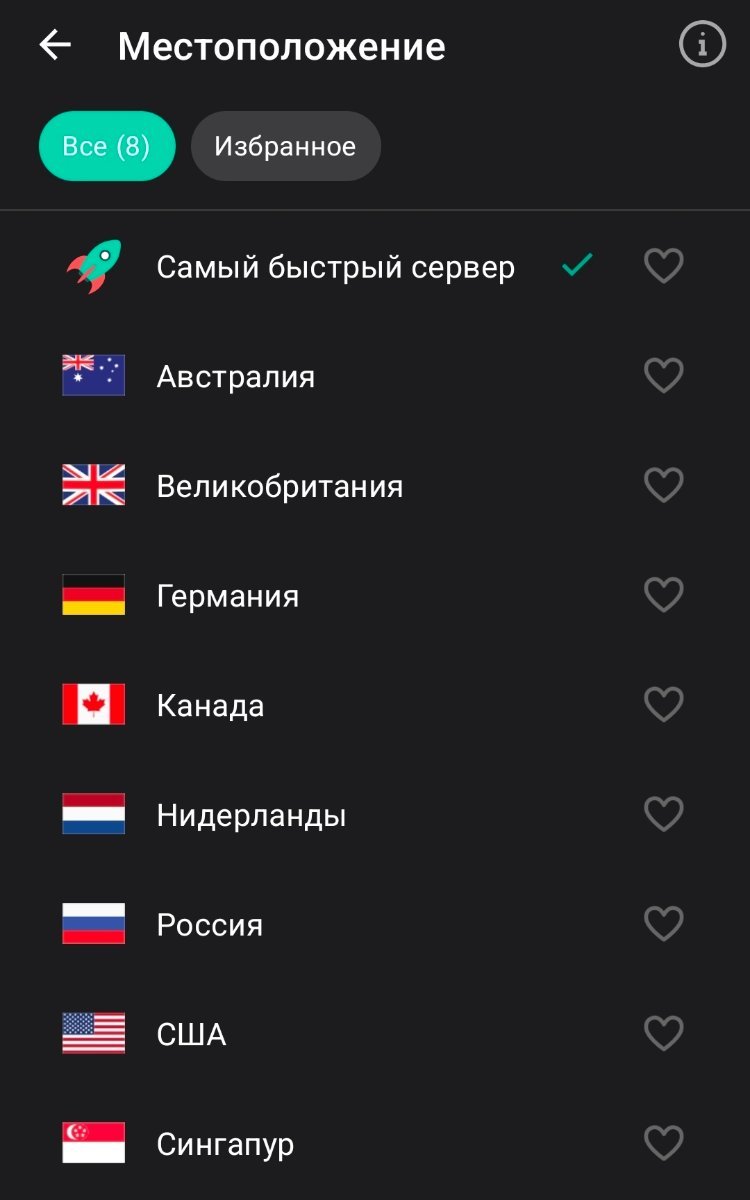The height and width of the screenshot is (1200, 750).
Task: Add Австралия to favorites
Action: (x=663, y=376)
